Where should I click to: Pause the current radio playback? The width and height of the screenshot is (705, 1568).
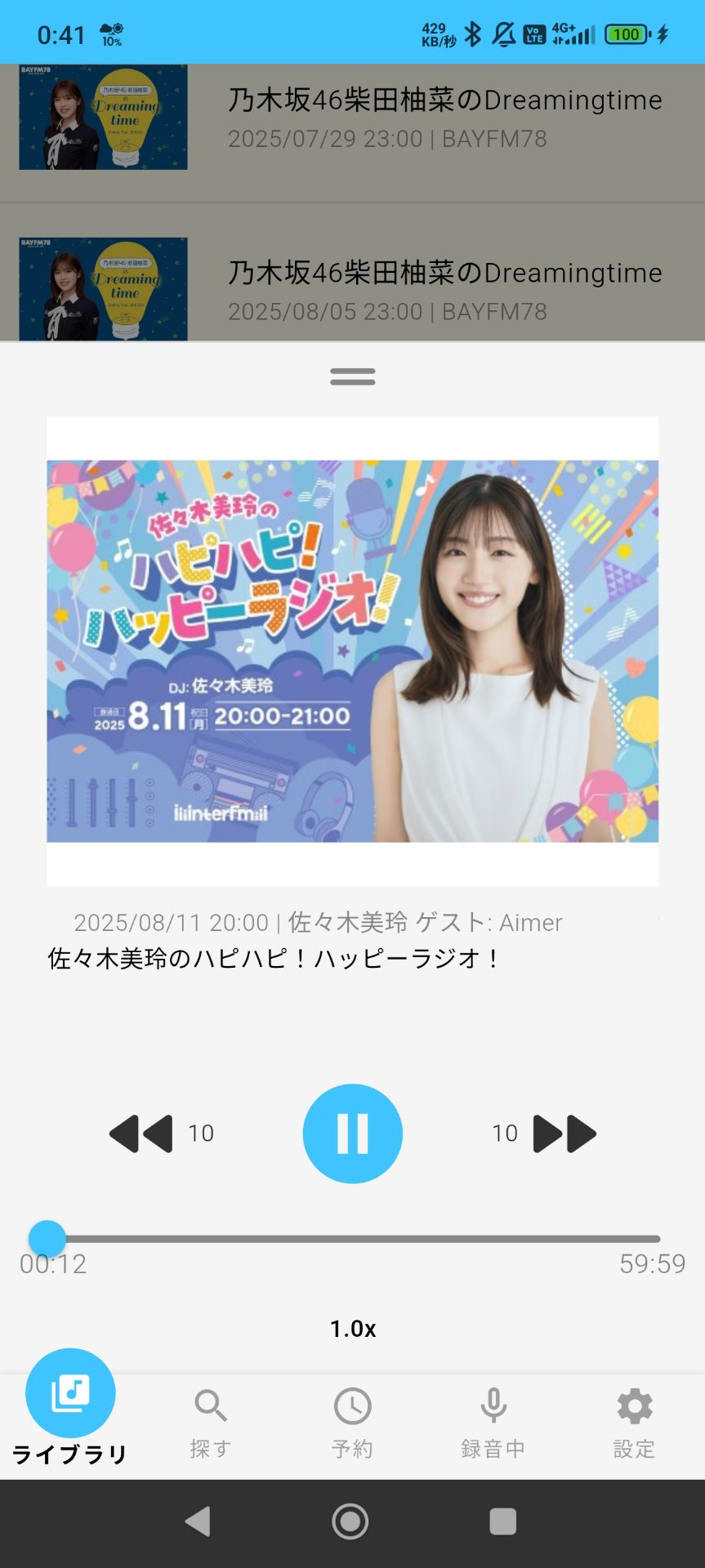[352, 1133]
